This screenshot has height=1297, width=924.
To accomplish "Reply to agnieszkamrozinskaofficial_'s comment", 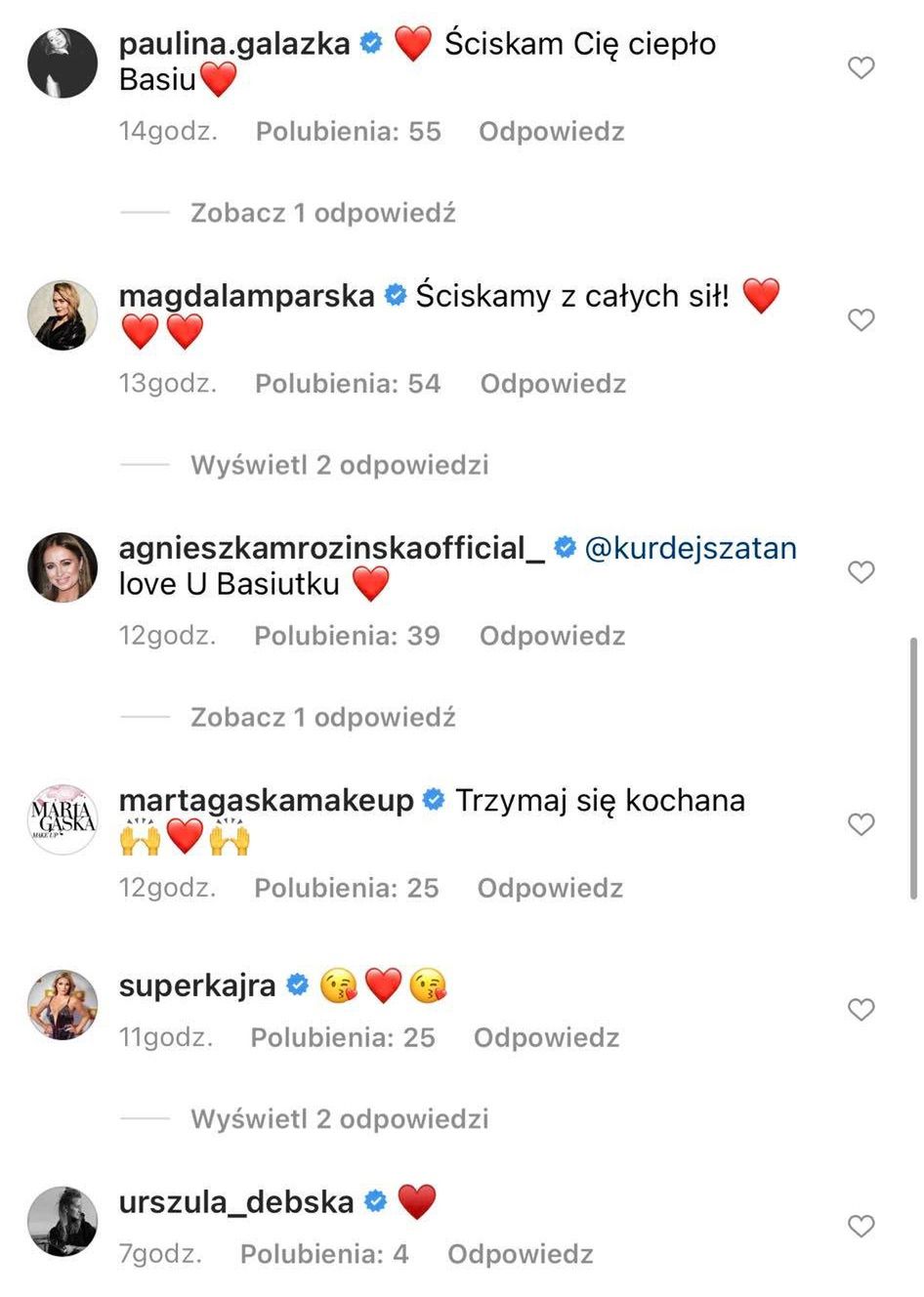I will pos(552,636).
